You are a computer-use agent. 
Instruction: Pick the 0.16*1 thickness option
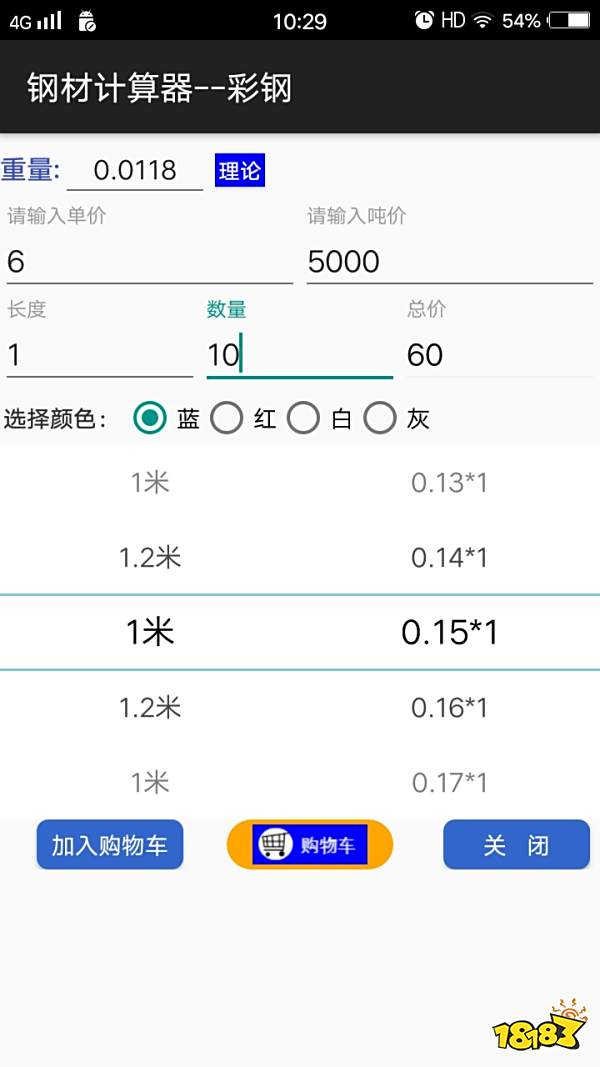pos(449,708)
